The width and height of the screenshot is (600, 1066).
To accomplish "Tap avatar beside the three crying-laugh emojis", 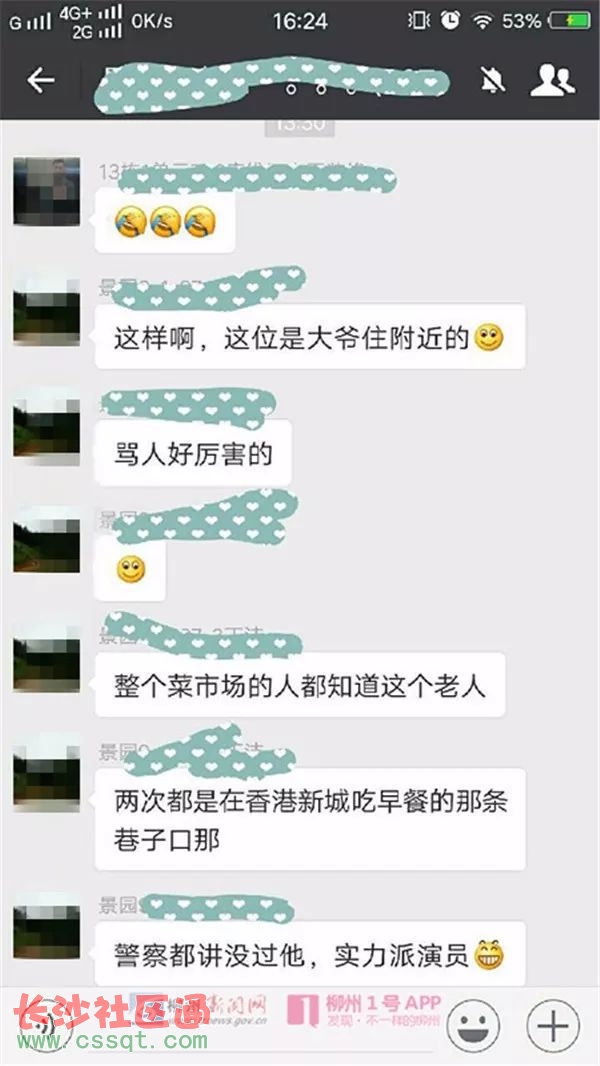I will click(46, 190).
